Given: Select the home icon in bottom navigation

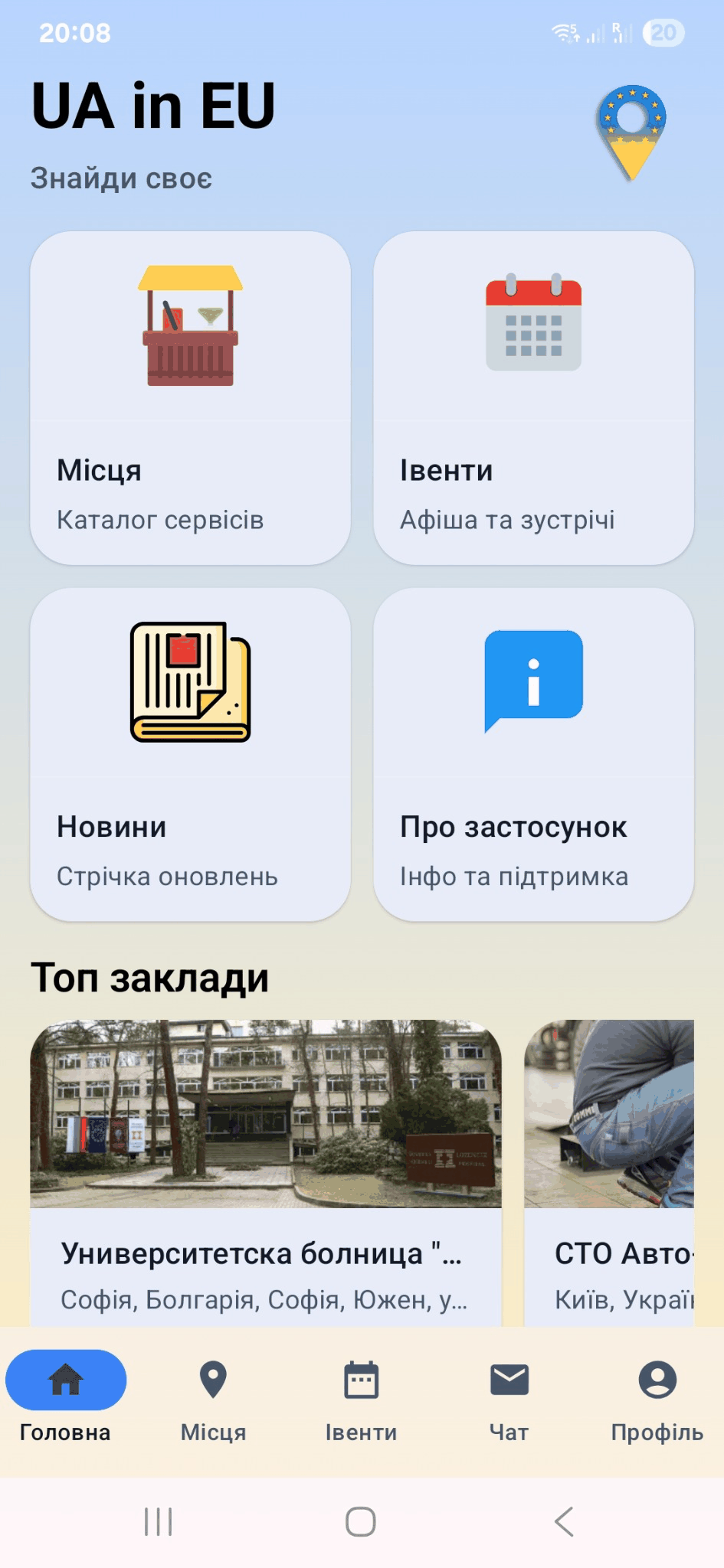Looking at the screenshot, I should tap(66, 1378).
